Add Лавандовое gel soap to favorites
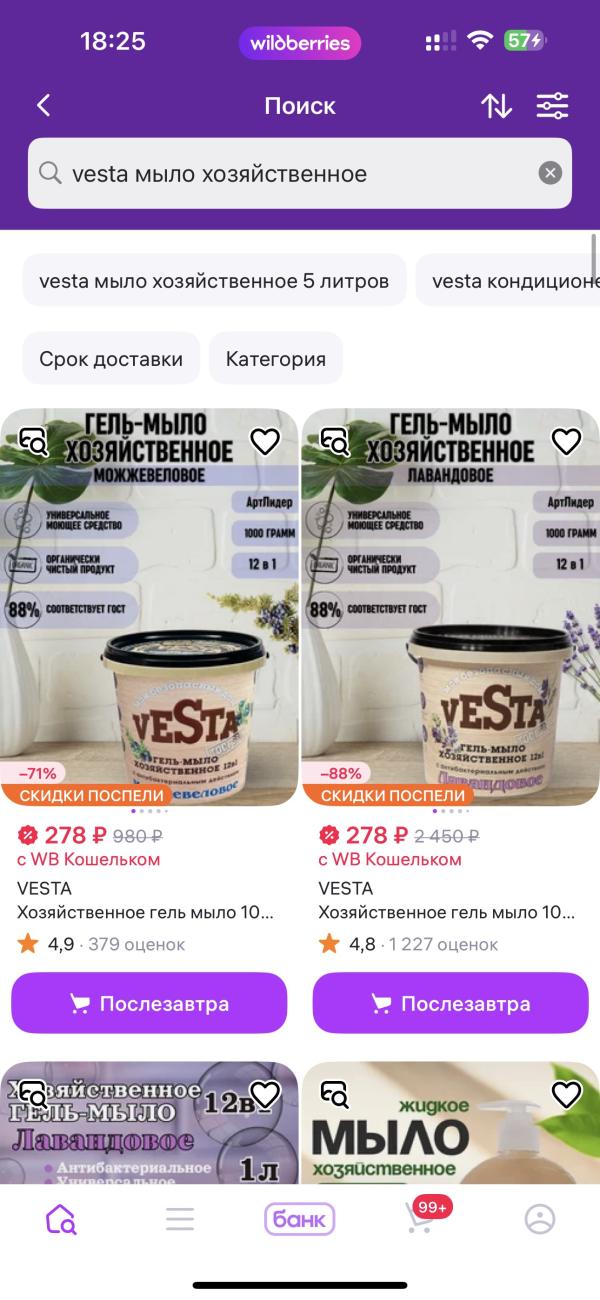The image size is (600, 1300). (x=566, y=441)
